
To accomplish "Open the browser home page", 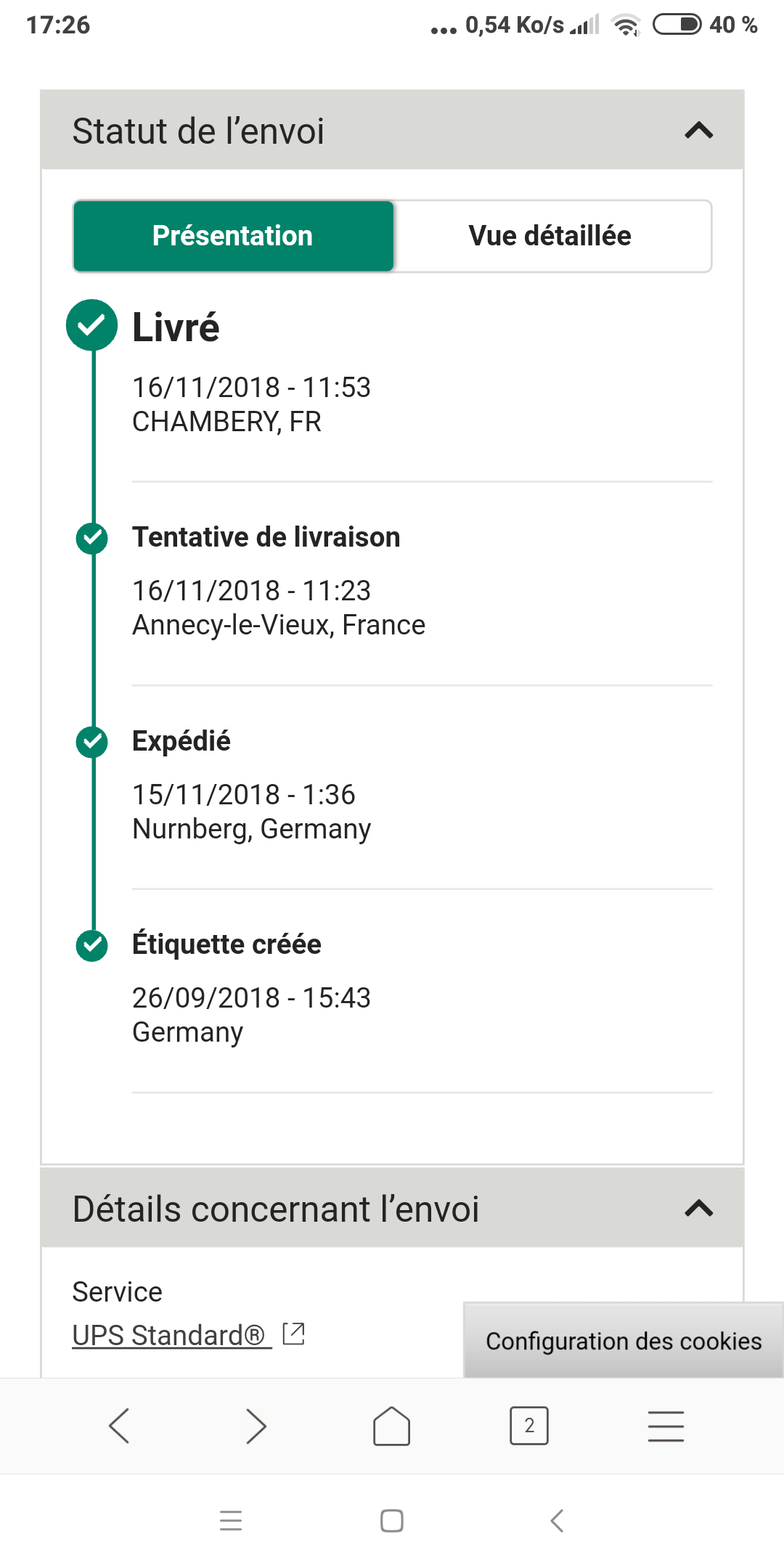I will point(392,1426).
